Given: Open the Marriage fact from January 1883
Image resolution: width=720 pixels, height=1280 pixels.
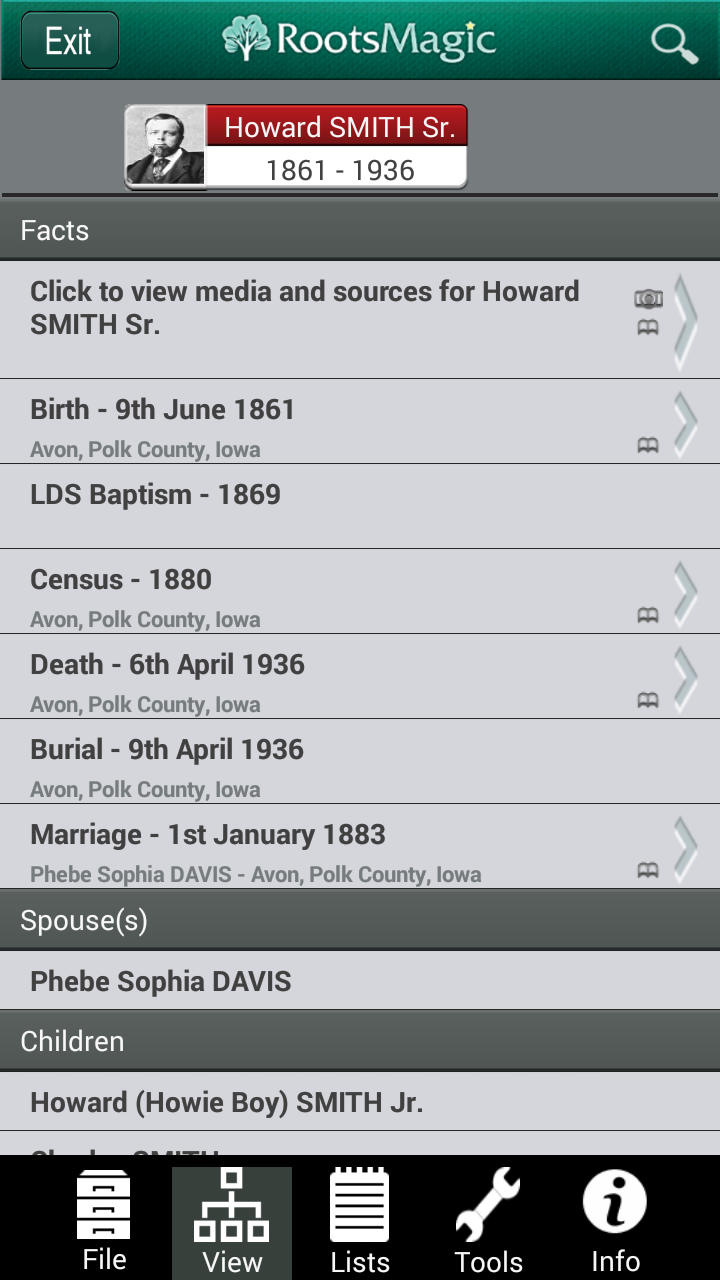Looking at the screenshot, I should [x=360, y=847].
